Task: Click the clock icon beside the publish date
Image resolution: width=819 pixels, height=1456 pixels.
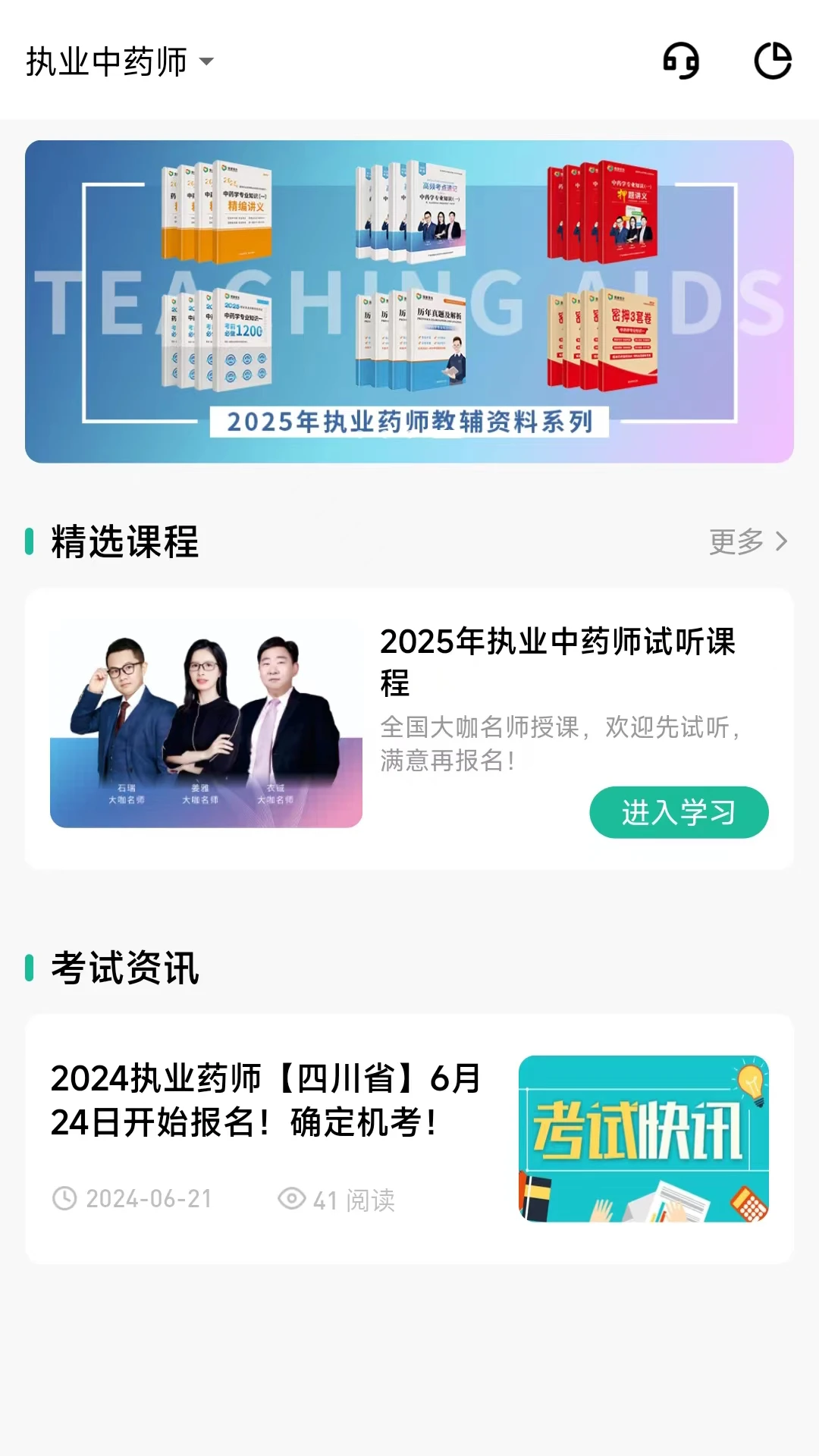Action: pos(65,1200)
